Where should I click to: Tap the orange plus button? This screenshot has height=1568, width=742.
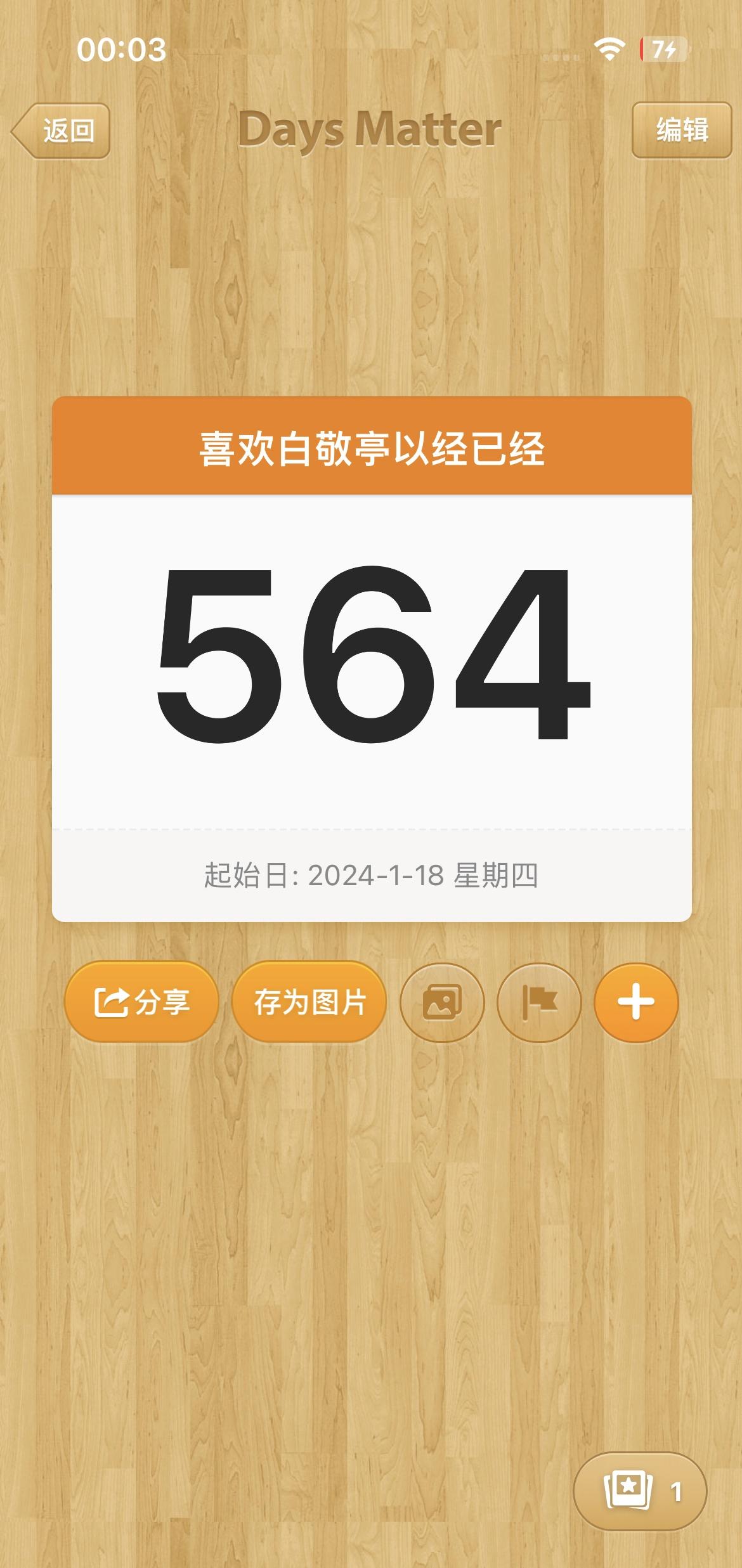tap(636, 1002)
